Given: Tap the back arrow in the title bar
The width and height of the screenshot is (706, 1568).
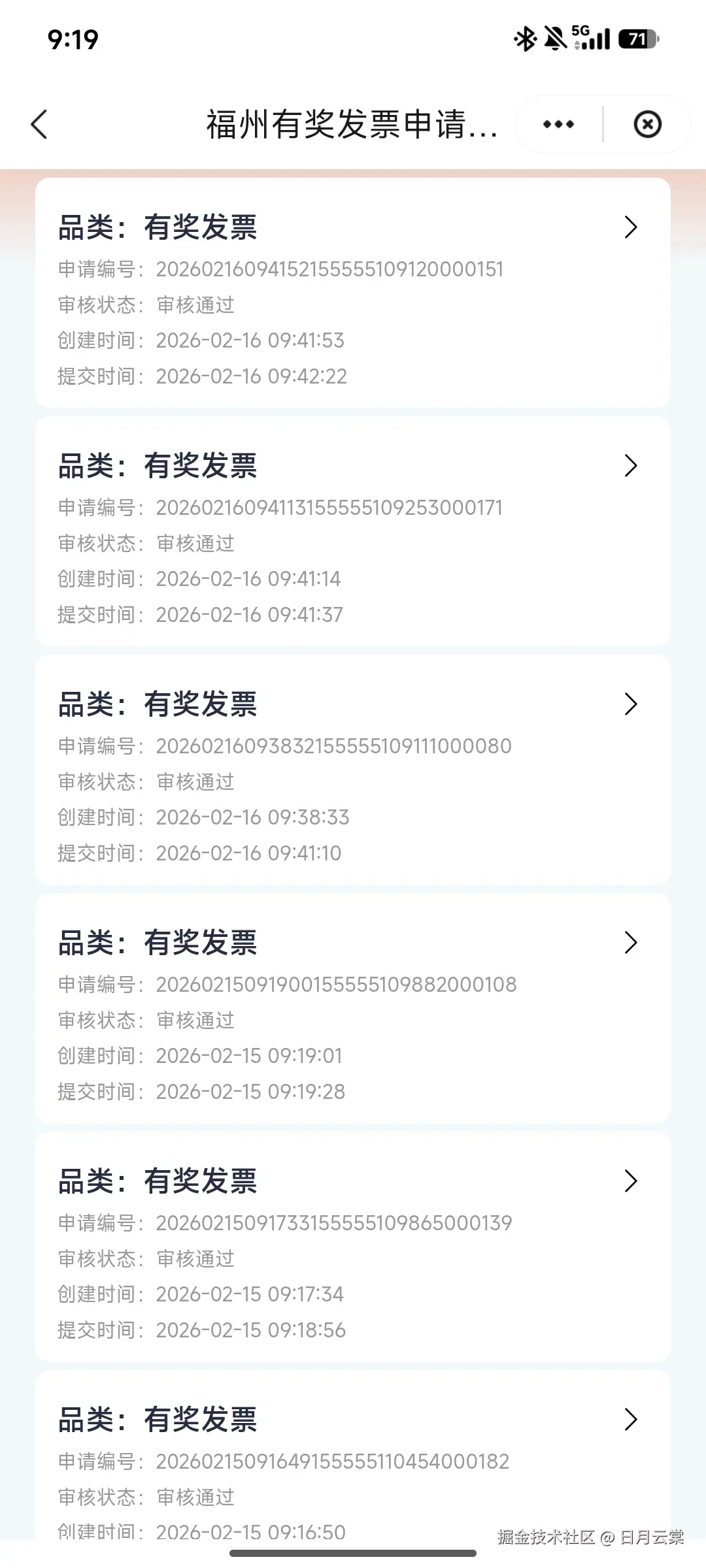Looking at the screenshot, I should (39, 124).
